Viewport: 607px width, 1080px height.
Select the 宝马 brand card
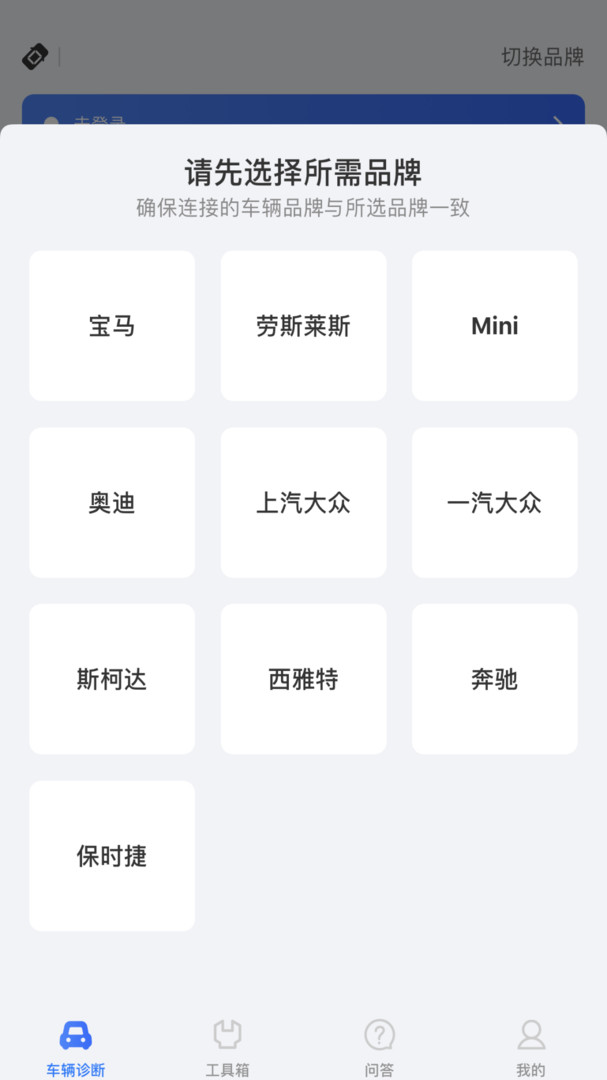(x=112, y=326)
